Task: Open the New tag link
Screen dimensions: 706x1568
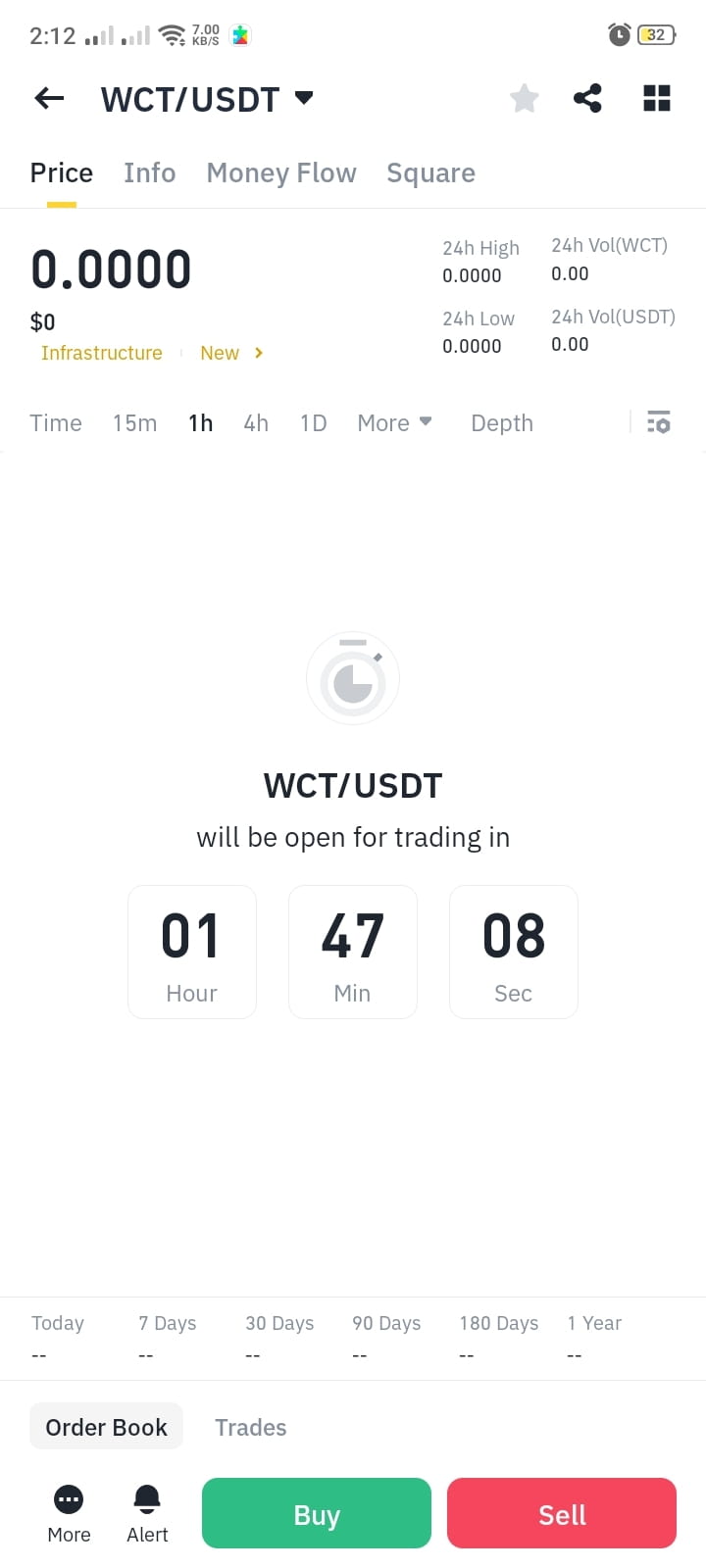Action: point(231,353)
